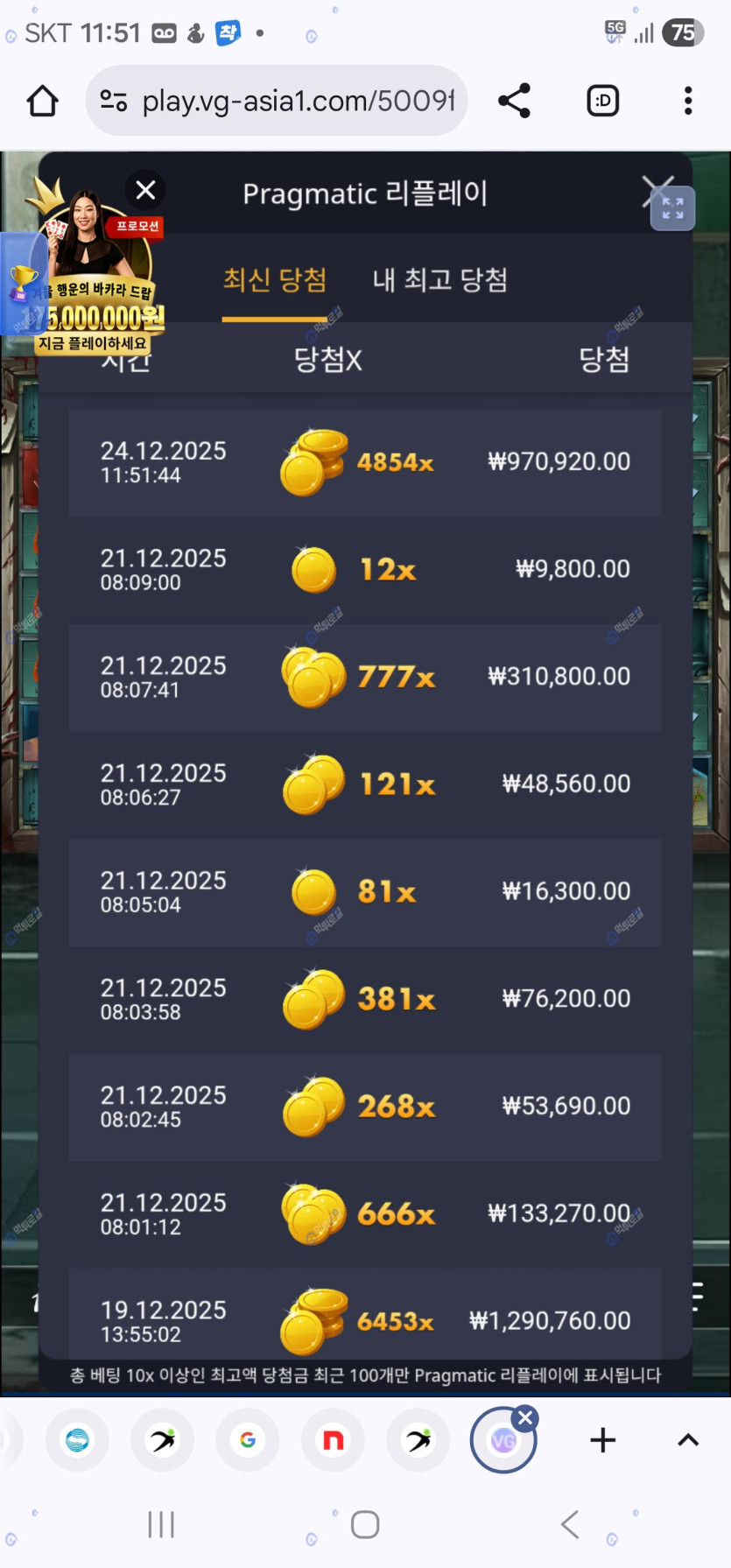Open the system recent apps view
731x1568 pixels.
[x=161, y=1525]
